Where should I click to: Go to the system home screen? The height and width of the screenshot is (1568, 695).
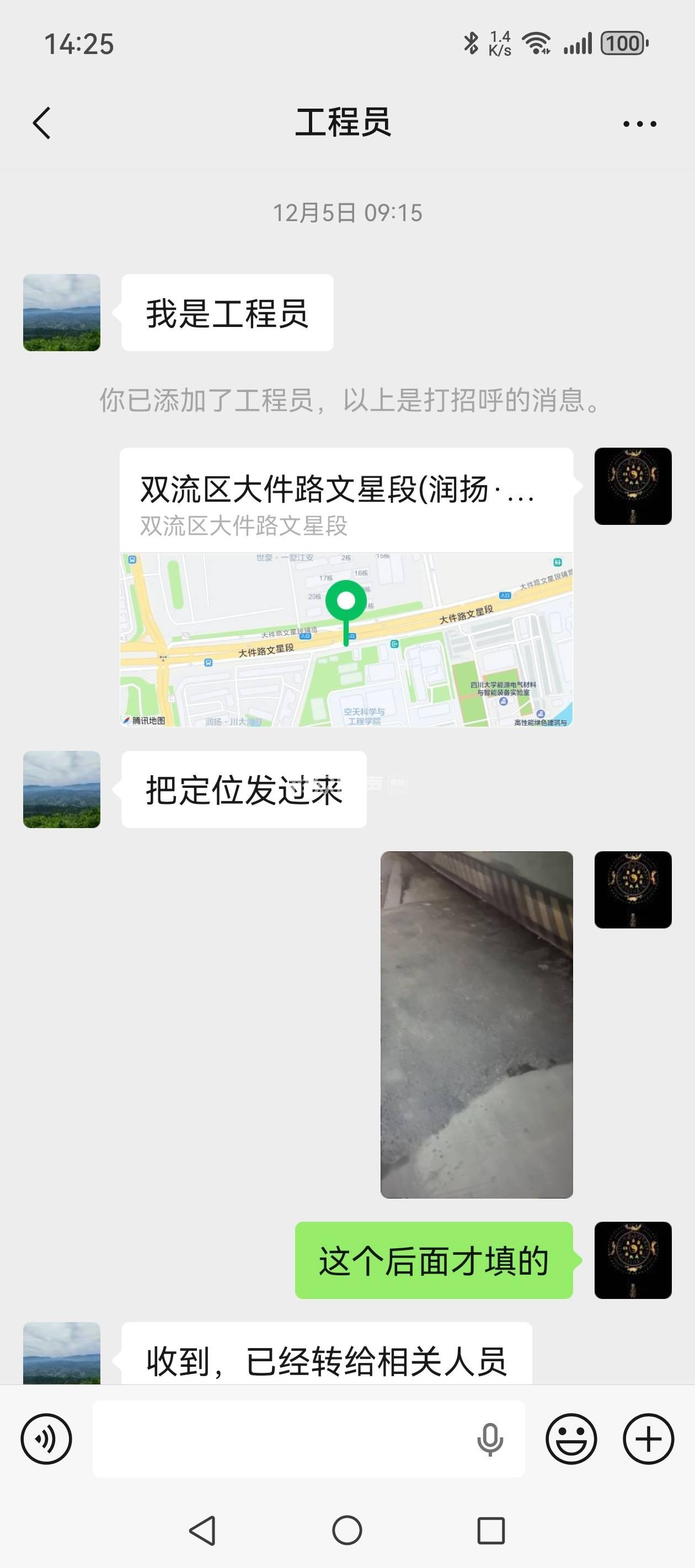(x=347, y=1531)
